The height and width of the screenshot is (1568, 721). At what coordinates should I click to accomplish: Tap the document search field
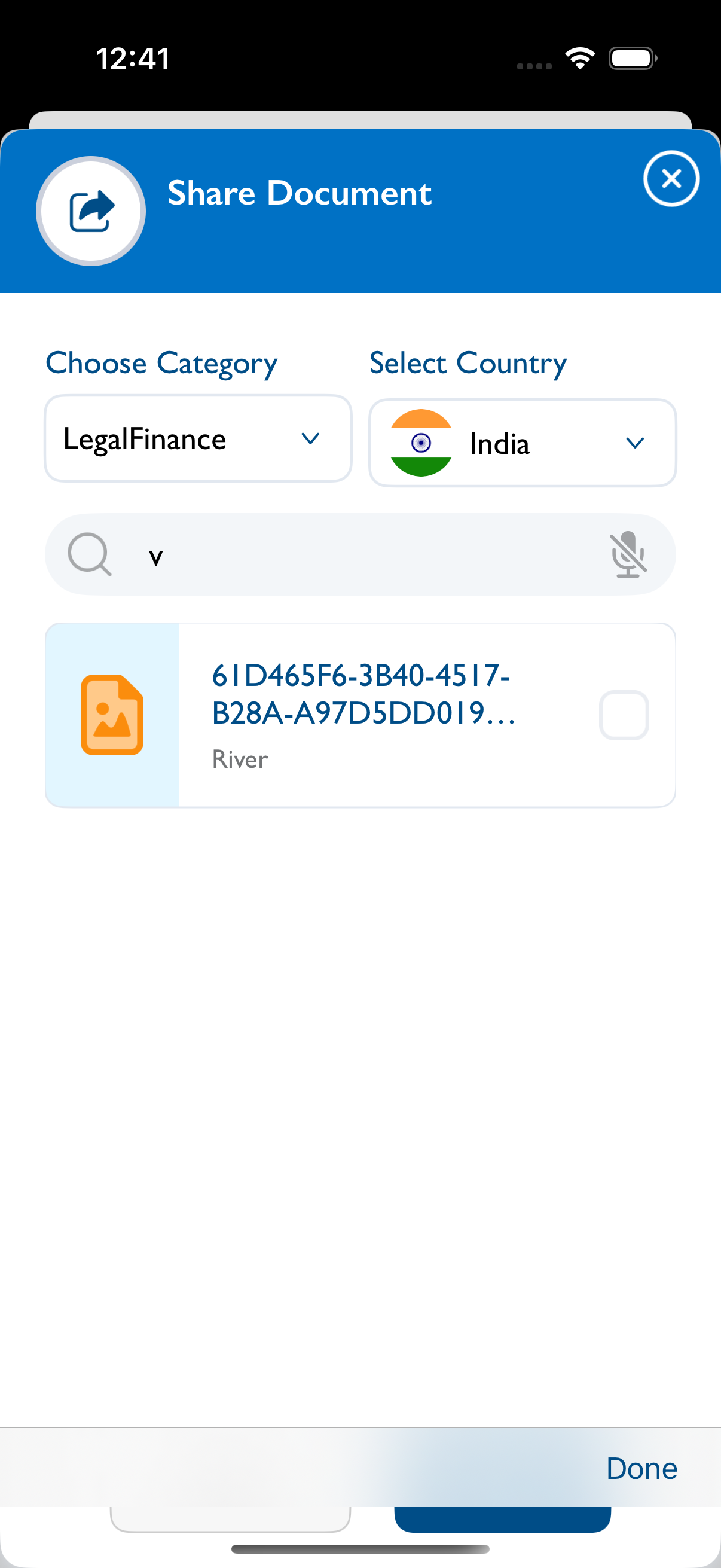(x=360, y=554)
